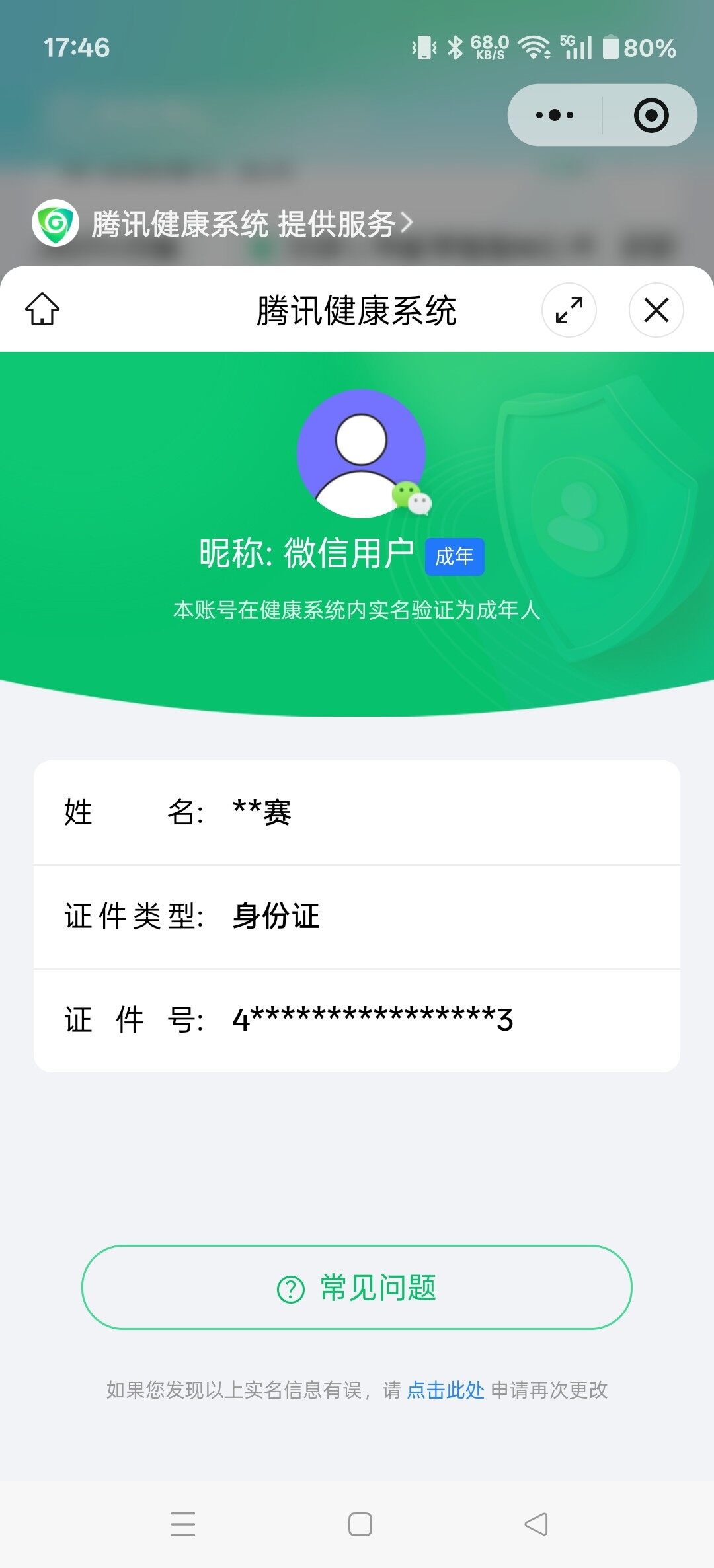Open the "..." more options capsule menu
This screenshot has width=714, height=1568.
click(553, 114)
